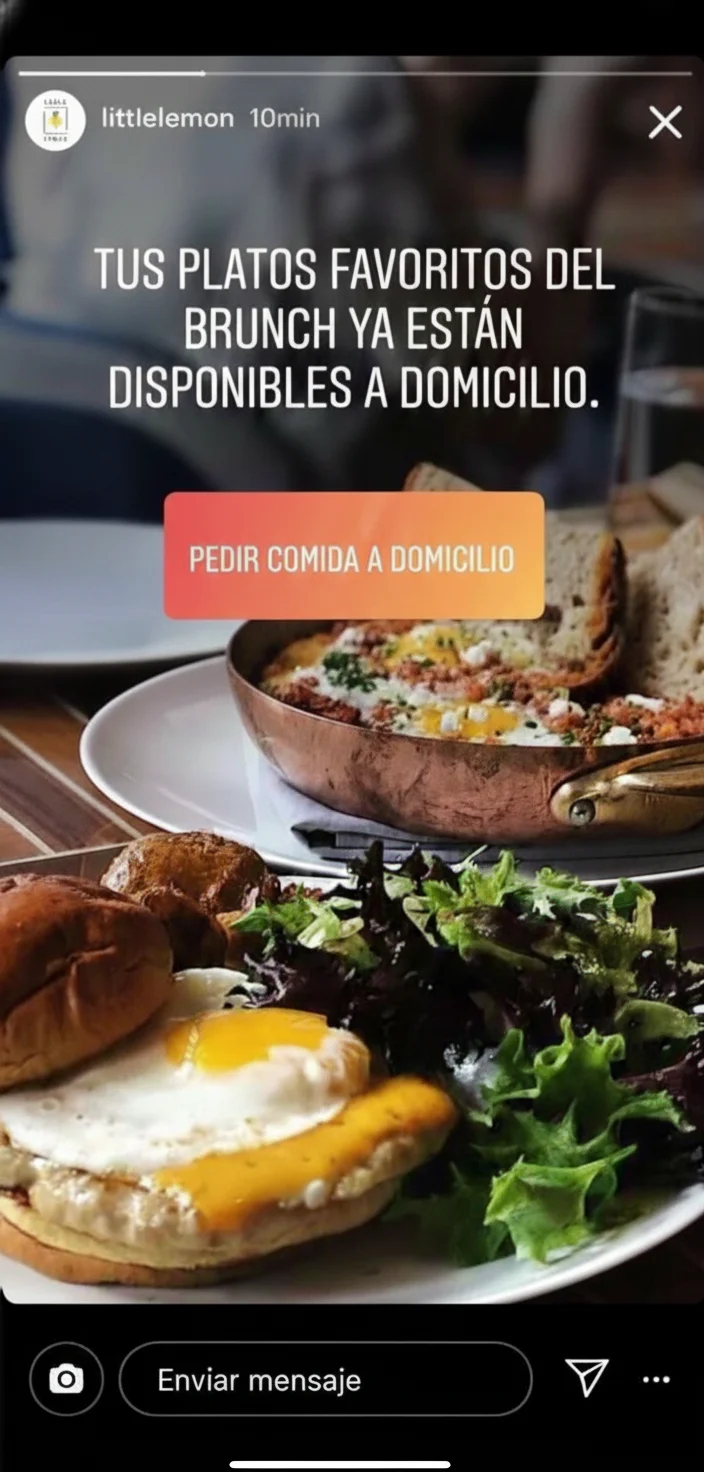This screenshot has height=1472, width=704.
Task: Tap Pedir comida a domicilio button
Action: (354, 556)
